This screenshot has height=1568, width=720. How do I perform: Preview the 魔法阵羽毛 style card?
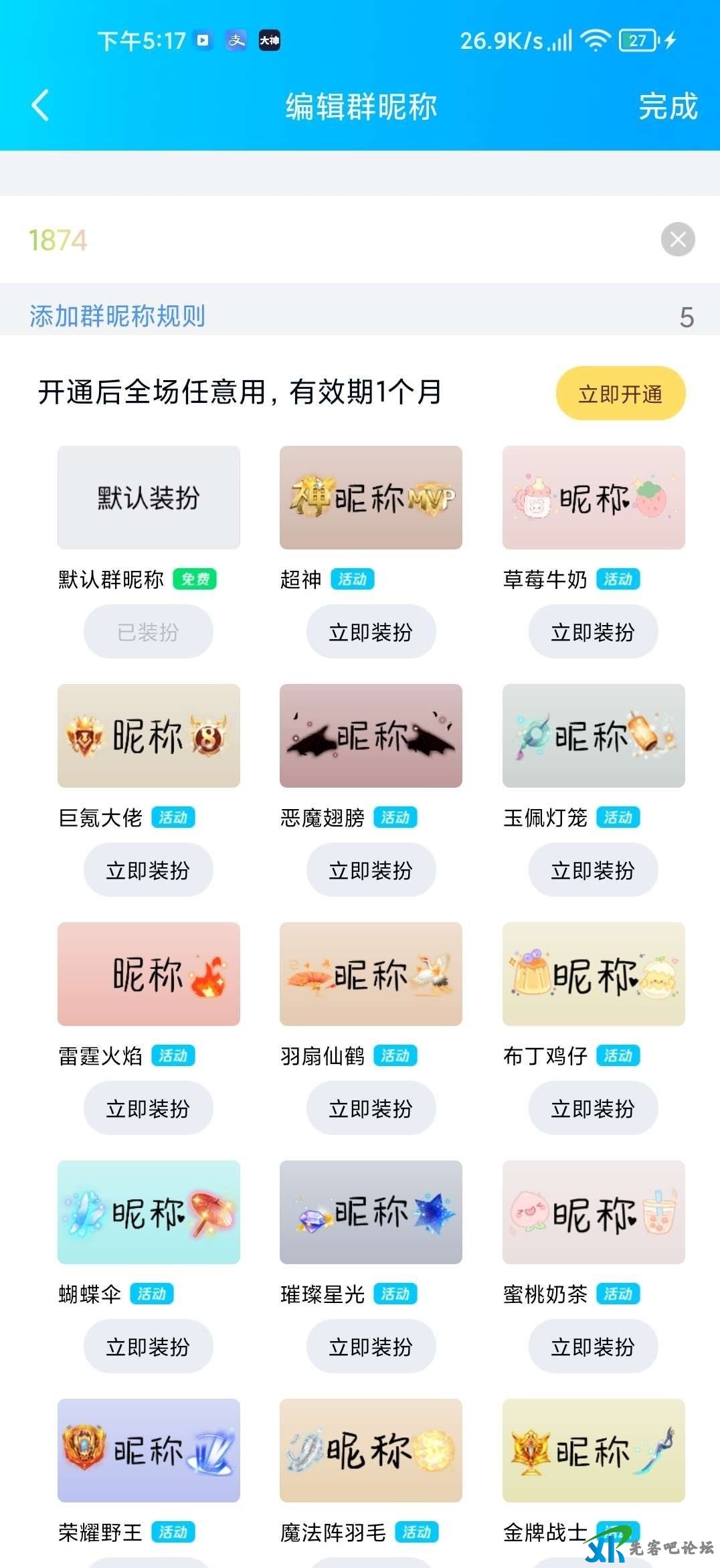coord(371,1450)
